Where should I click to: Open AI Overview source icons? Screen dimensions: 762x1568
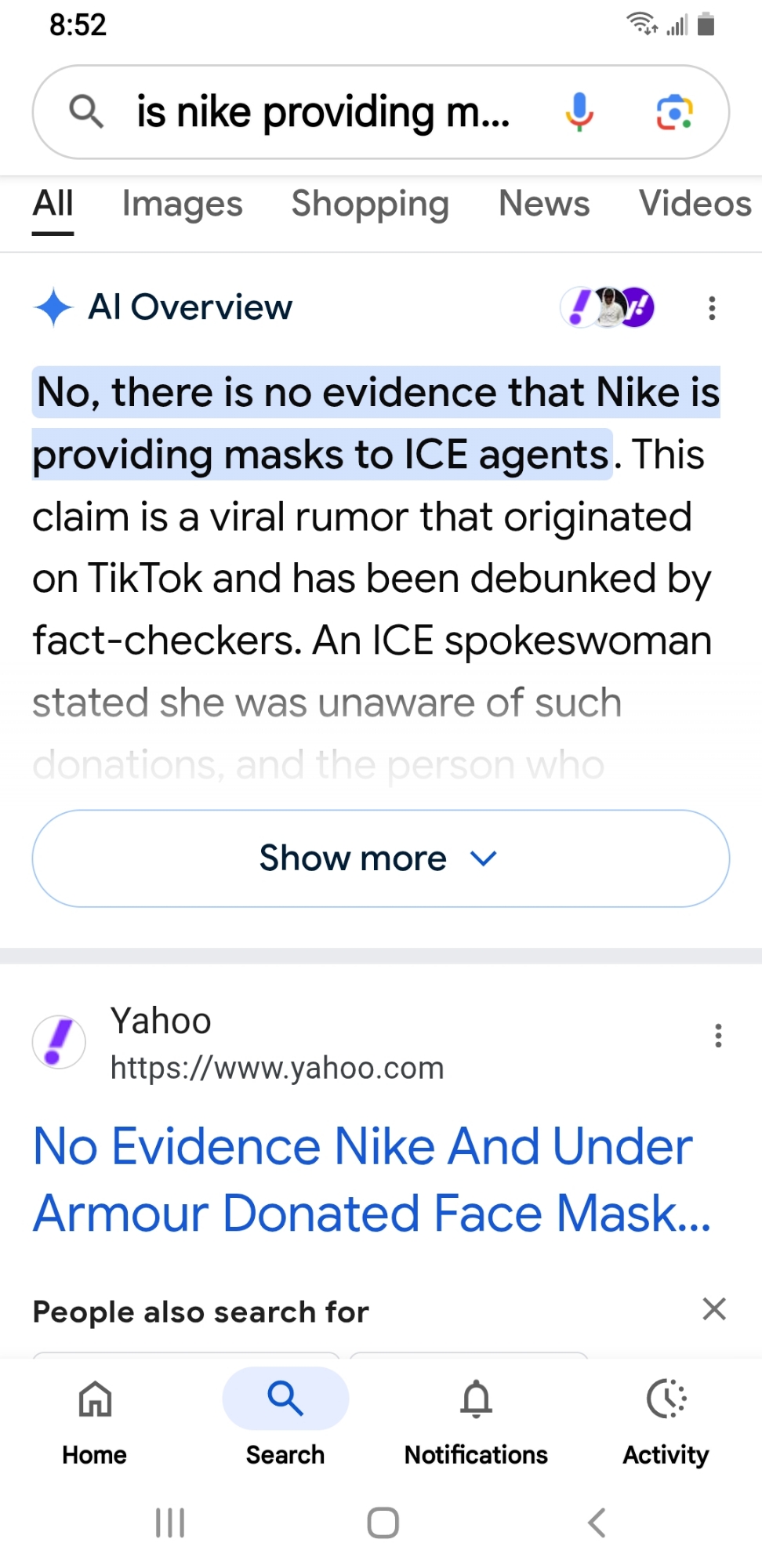608,307
